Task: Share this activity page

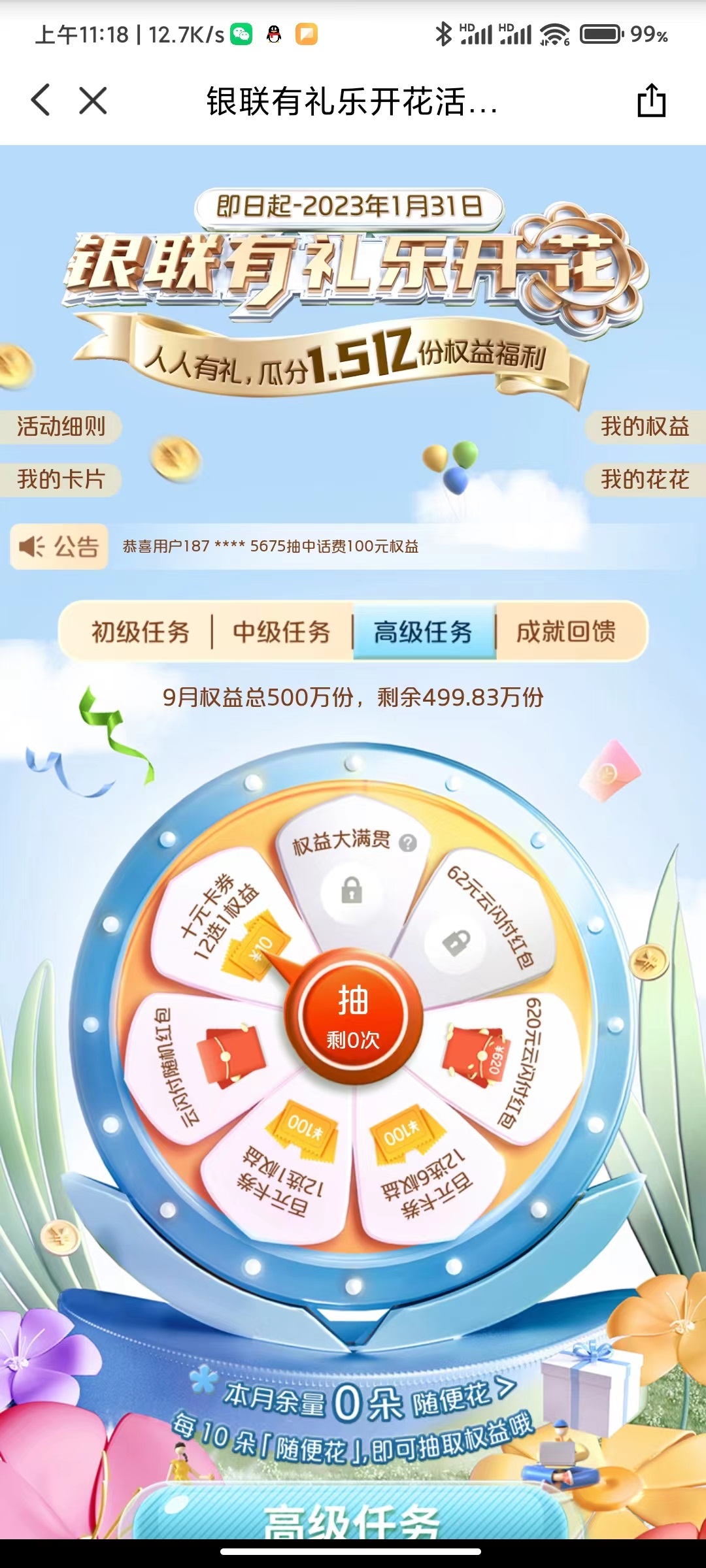Action: pyautogui.click(x=651, y=101)
